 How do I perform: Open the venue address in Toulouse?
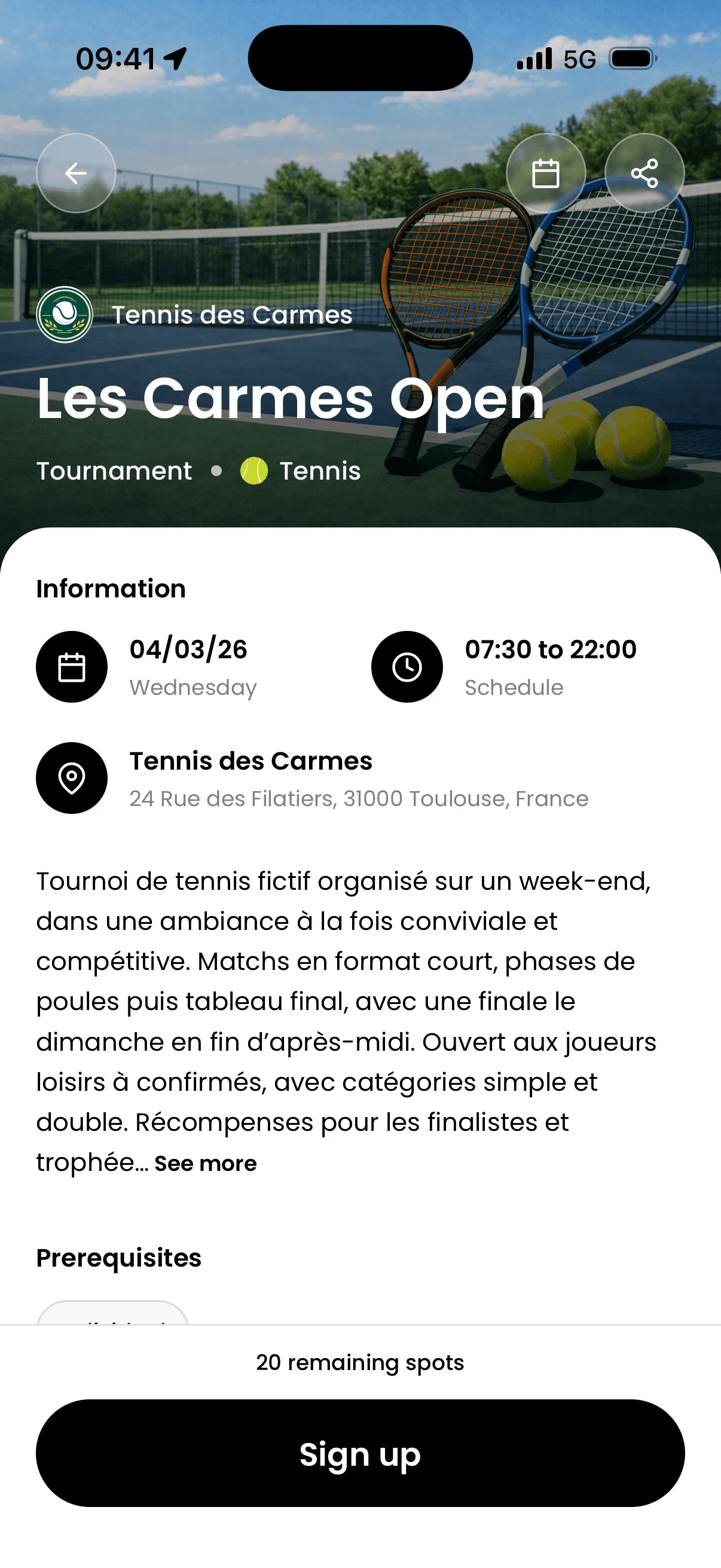(x=358, y=798)
